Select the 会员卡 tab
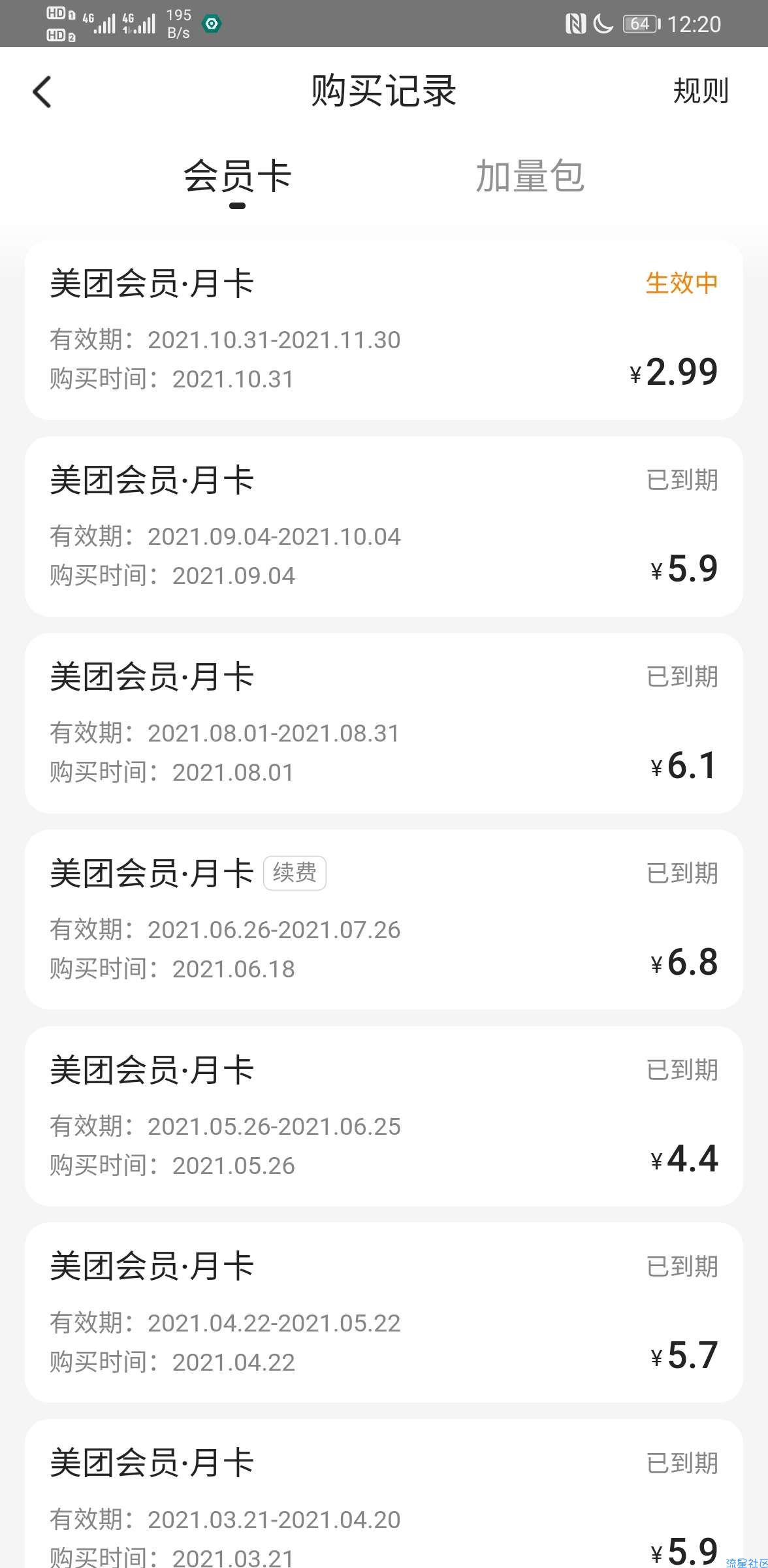Image resolution: width=768 pixels, height=1568 pixels. click(237, 176)
